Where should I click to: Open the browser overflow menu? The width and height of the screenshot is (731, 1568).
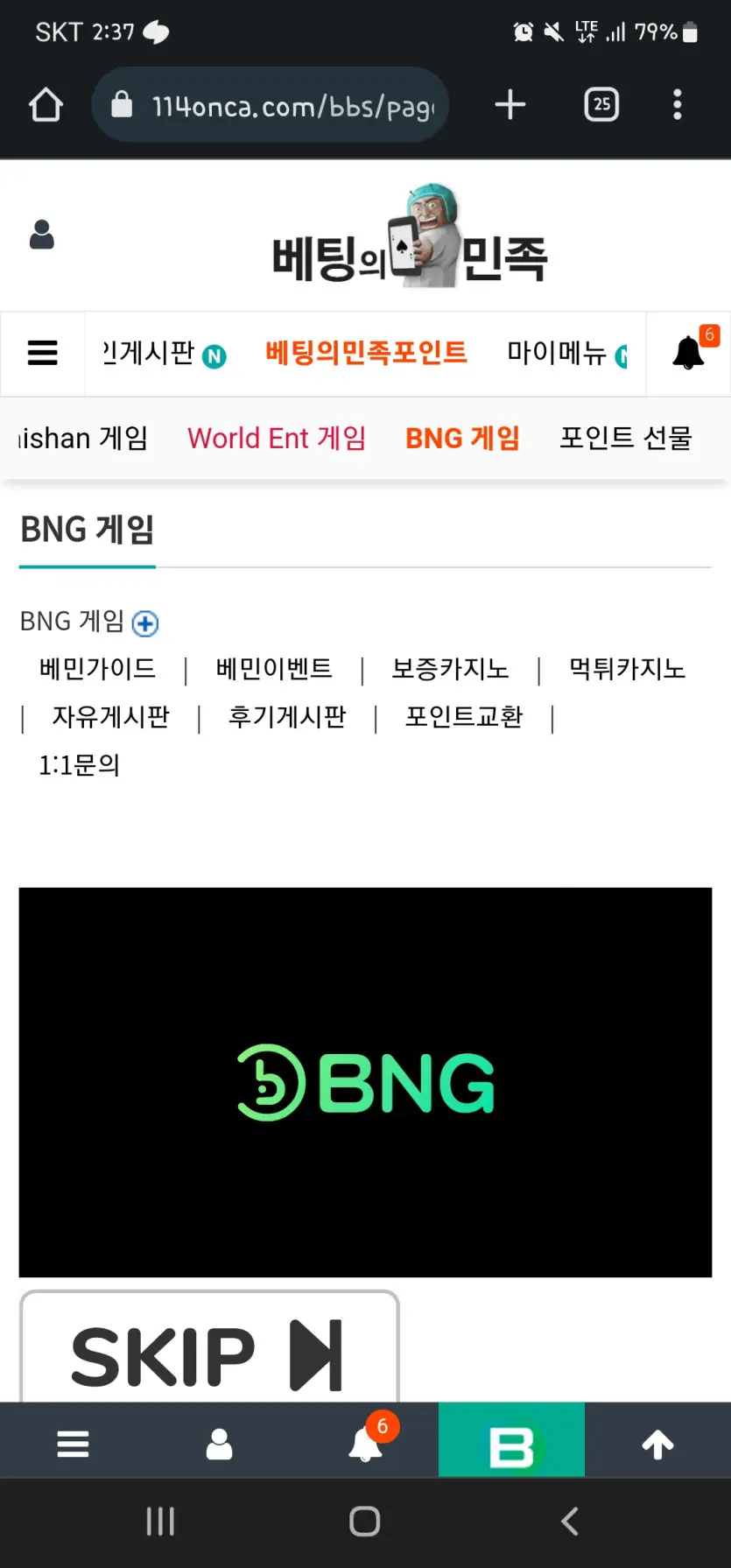pos(677,105)
